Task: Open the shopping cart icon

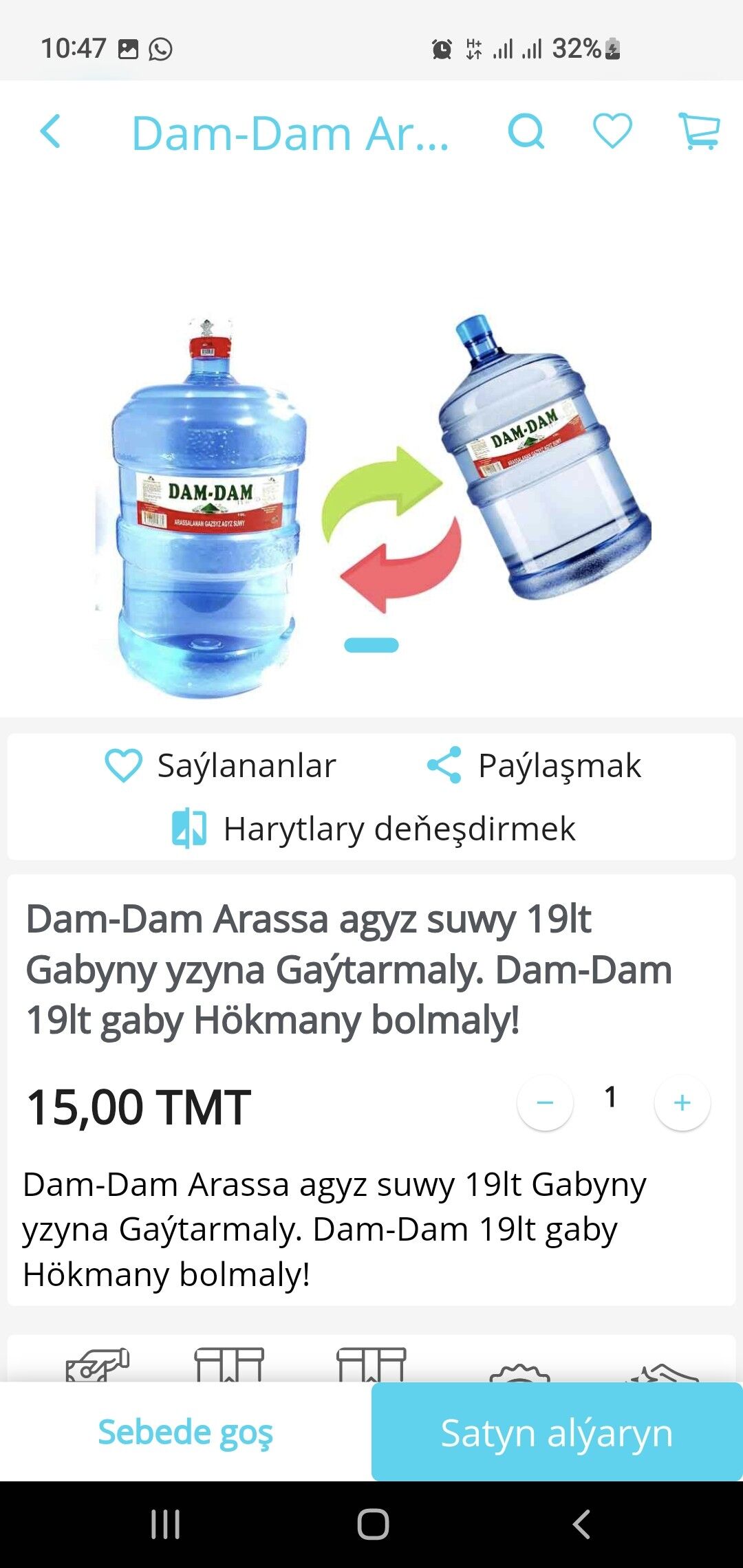Action: tap(699, 131)
